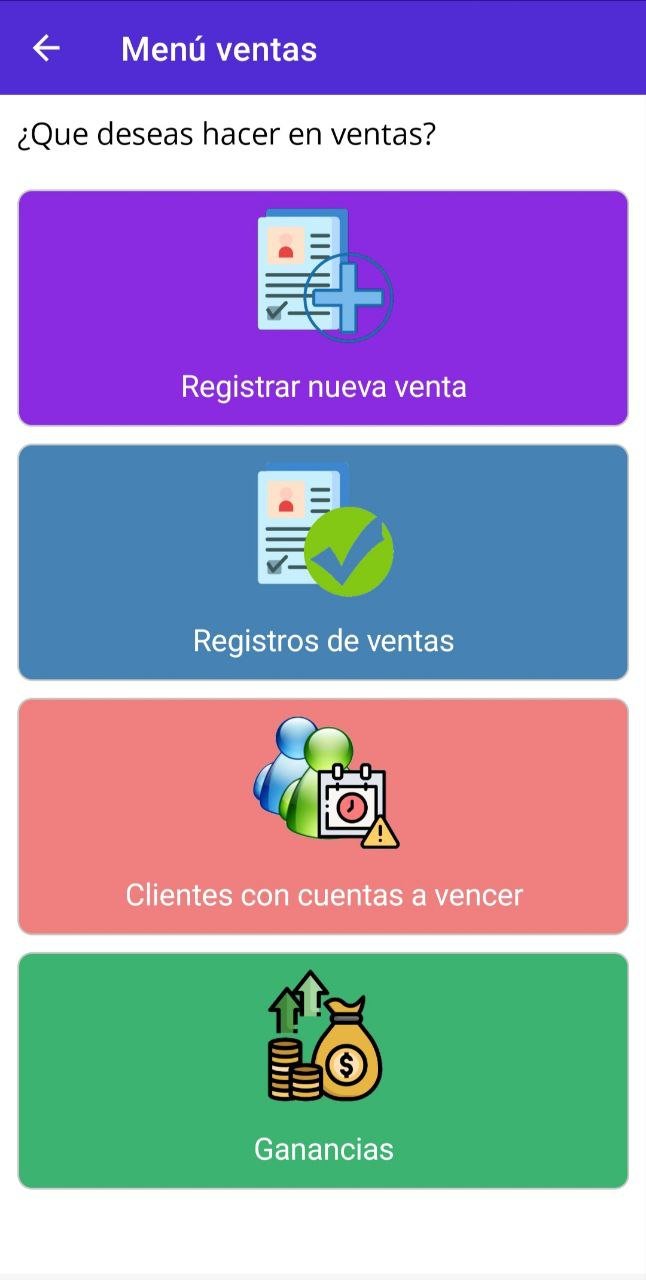
Task: Open Registros de ventas card
Action: [x=323, y=562]
